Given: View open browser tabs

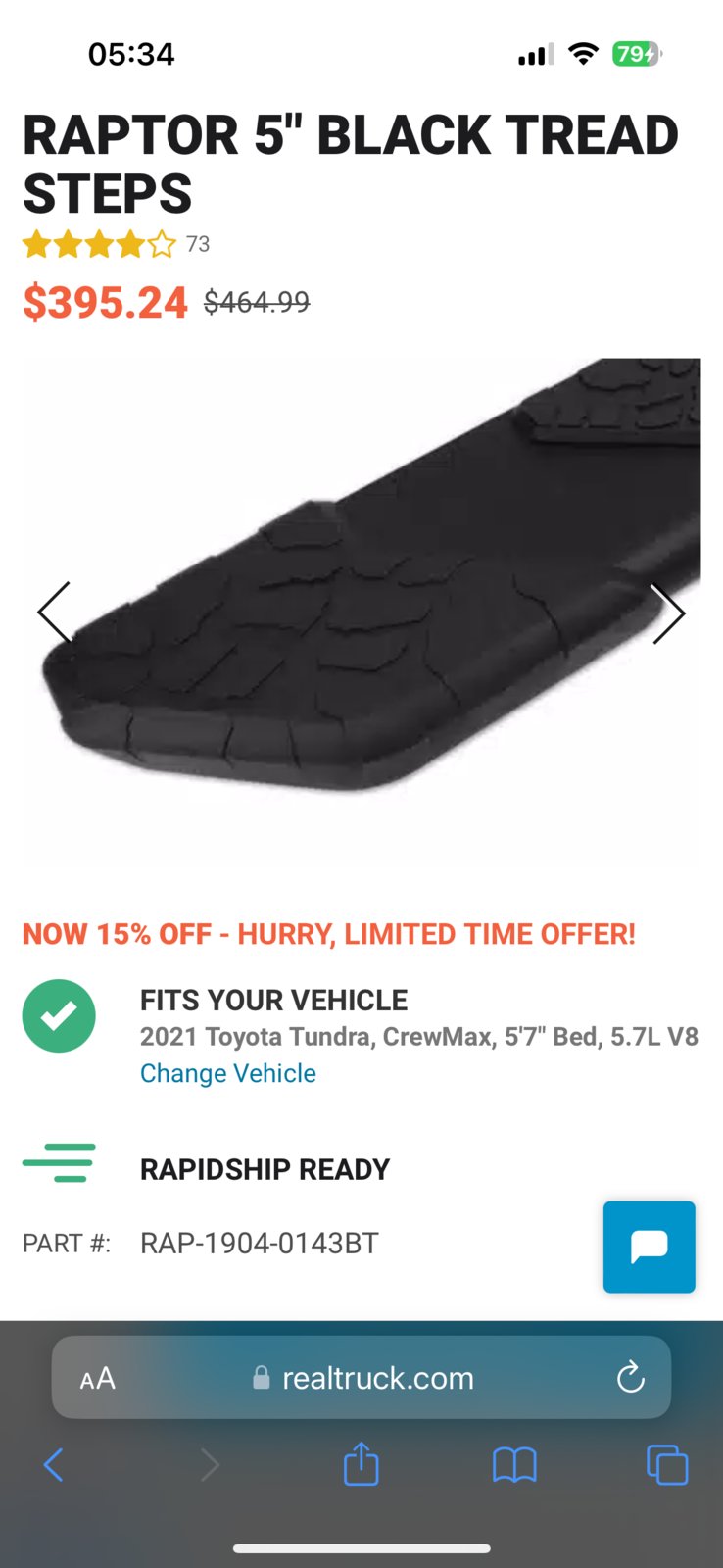Looking at the screenshot, I should (666, 1465).
